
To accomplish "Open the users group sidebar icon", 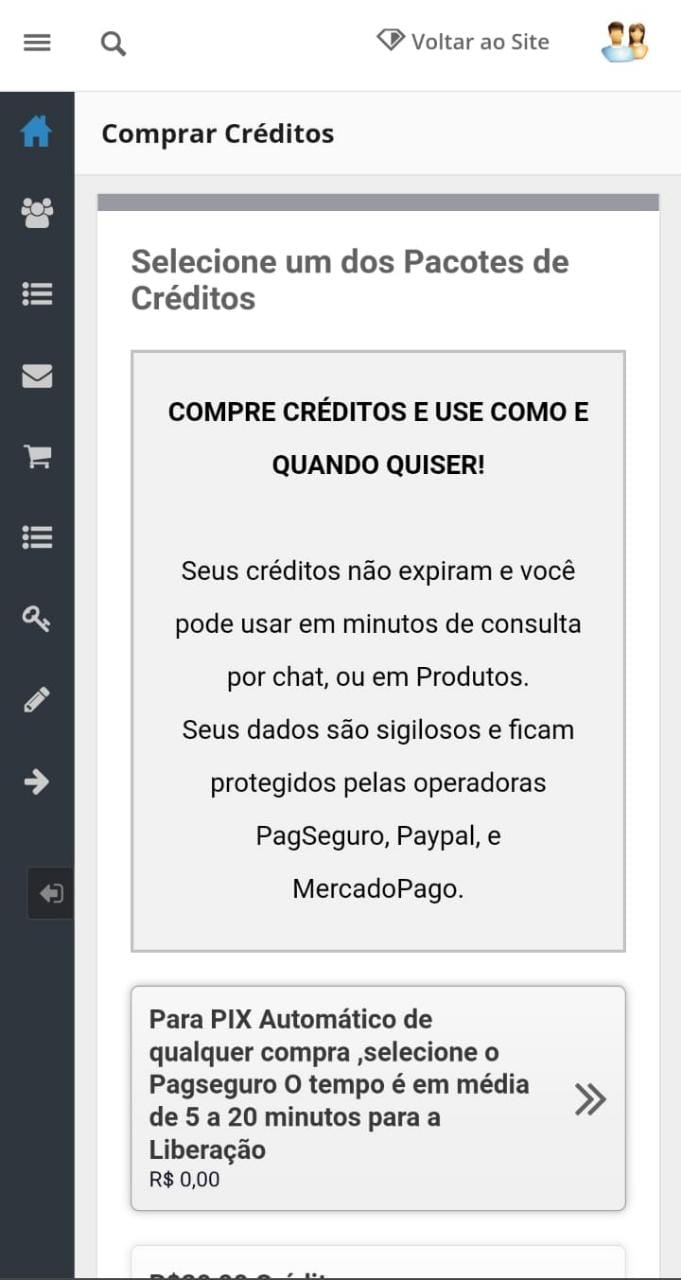I will pos(37,213).
